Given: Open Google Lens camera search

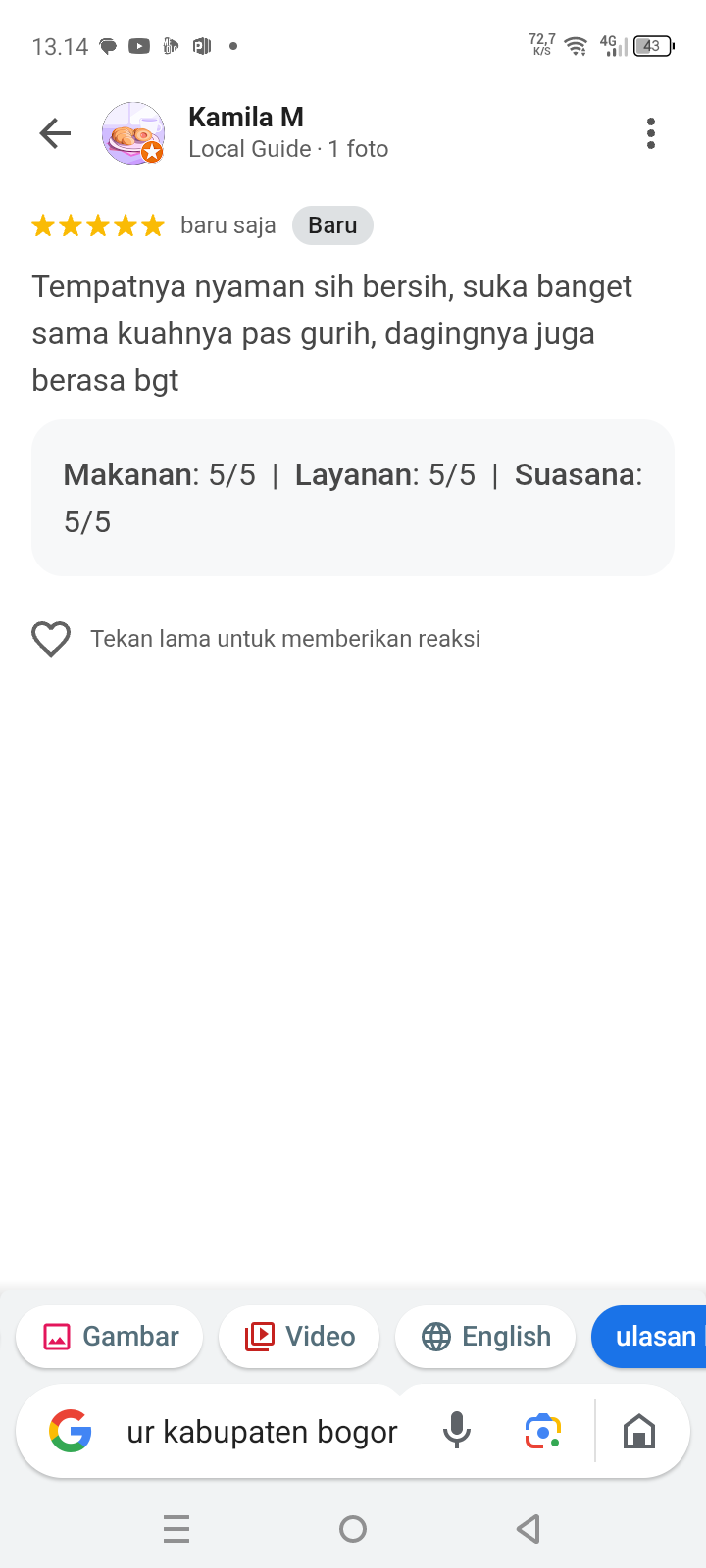Looking at the screenshot, I should point(543,1432).
